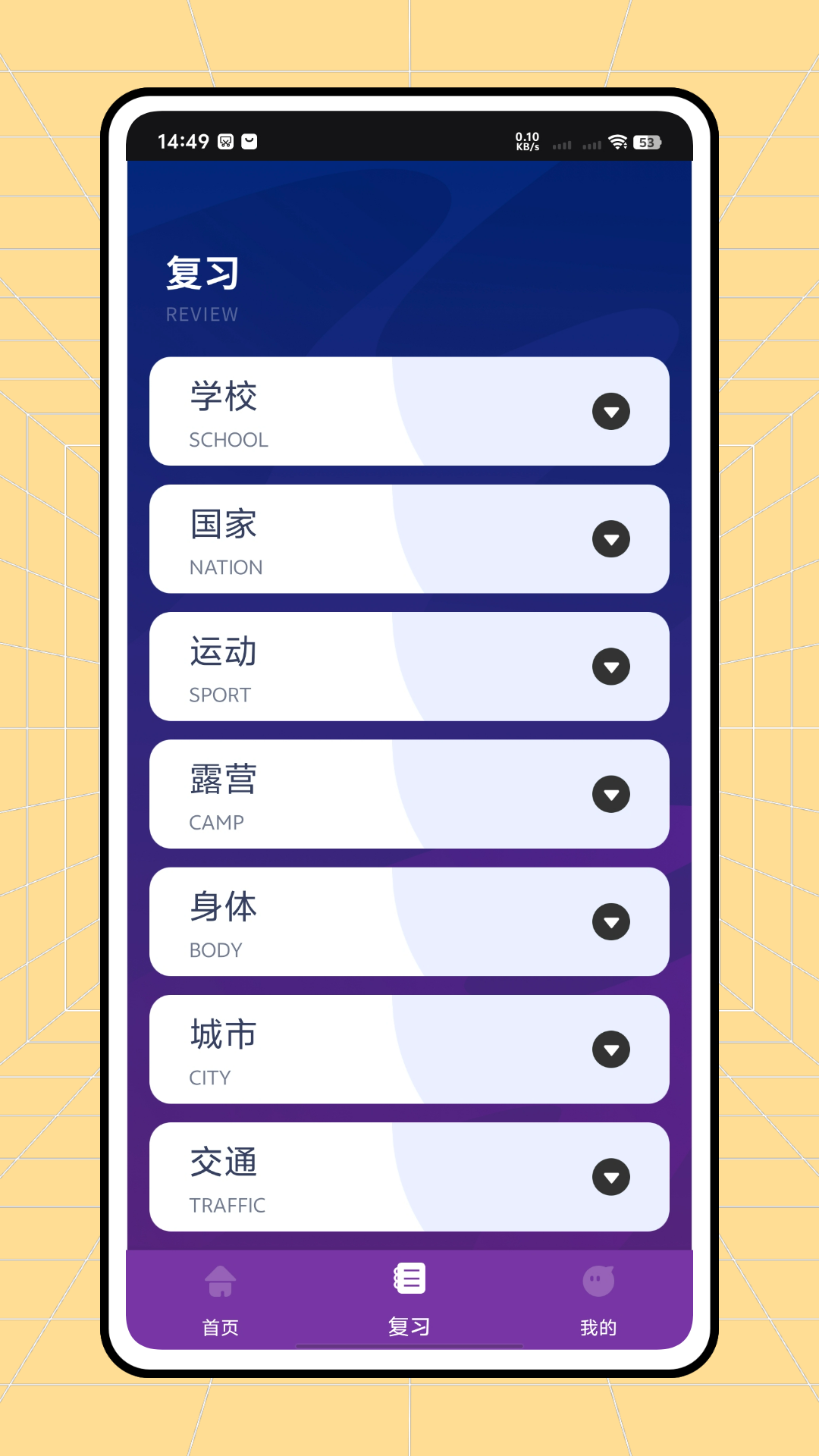The image size is (819, 1456).
Task: Open the 学校 SCHOOL category card
Action: [x=341, y=411]
